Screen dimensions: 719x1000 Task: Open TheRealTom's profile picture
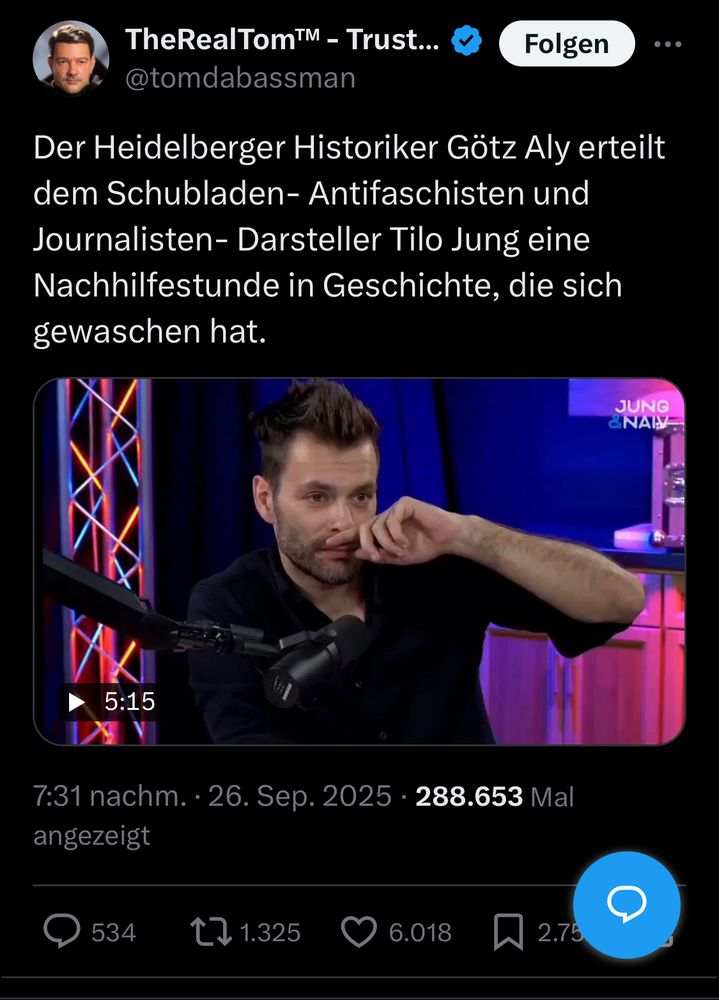70,57
